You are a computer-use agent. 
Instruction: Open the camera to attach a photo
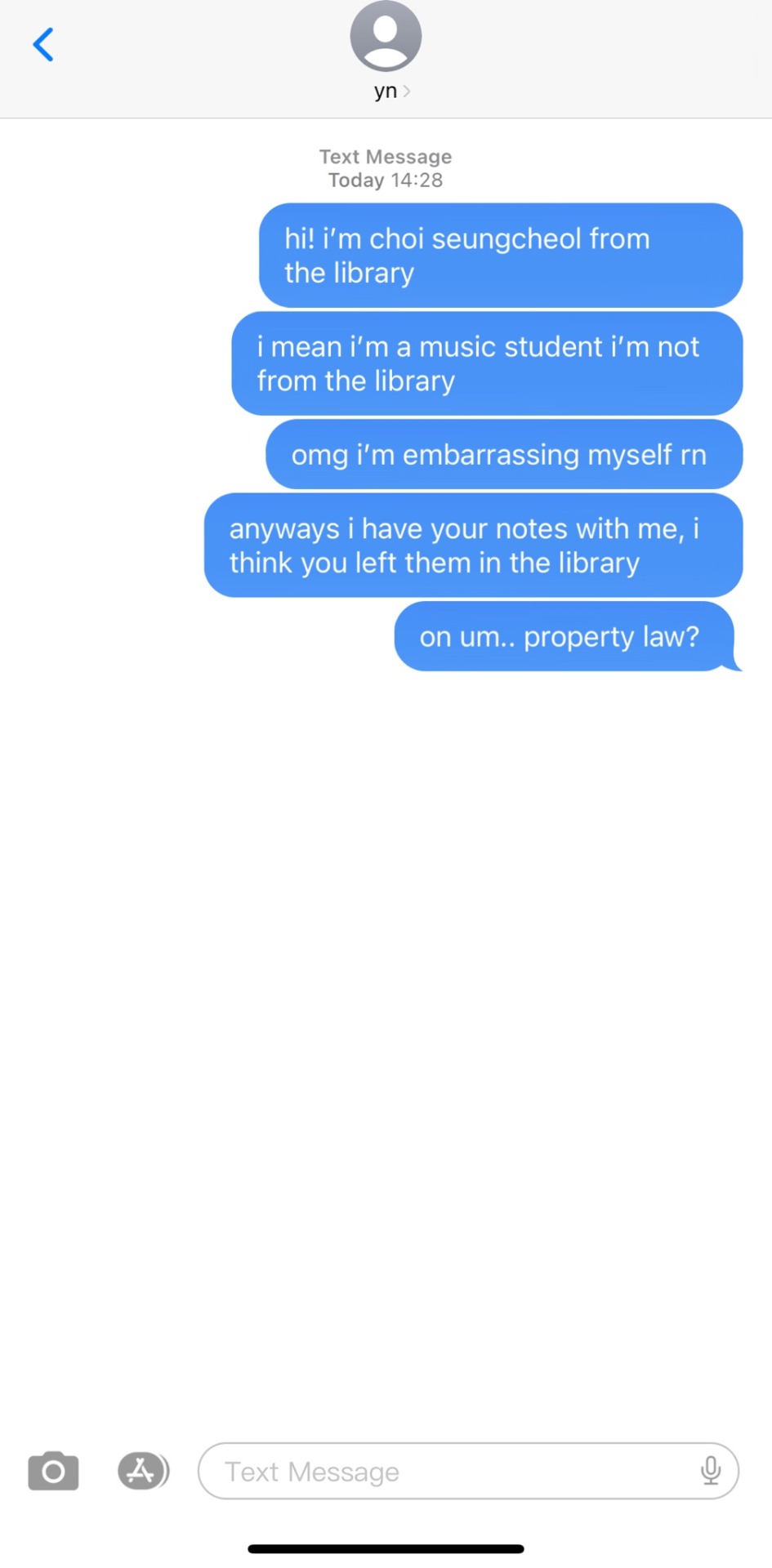[x=53, y=1471]
